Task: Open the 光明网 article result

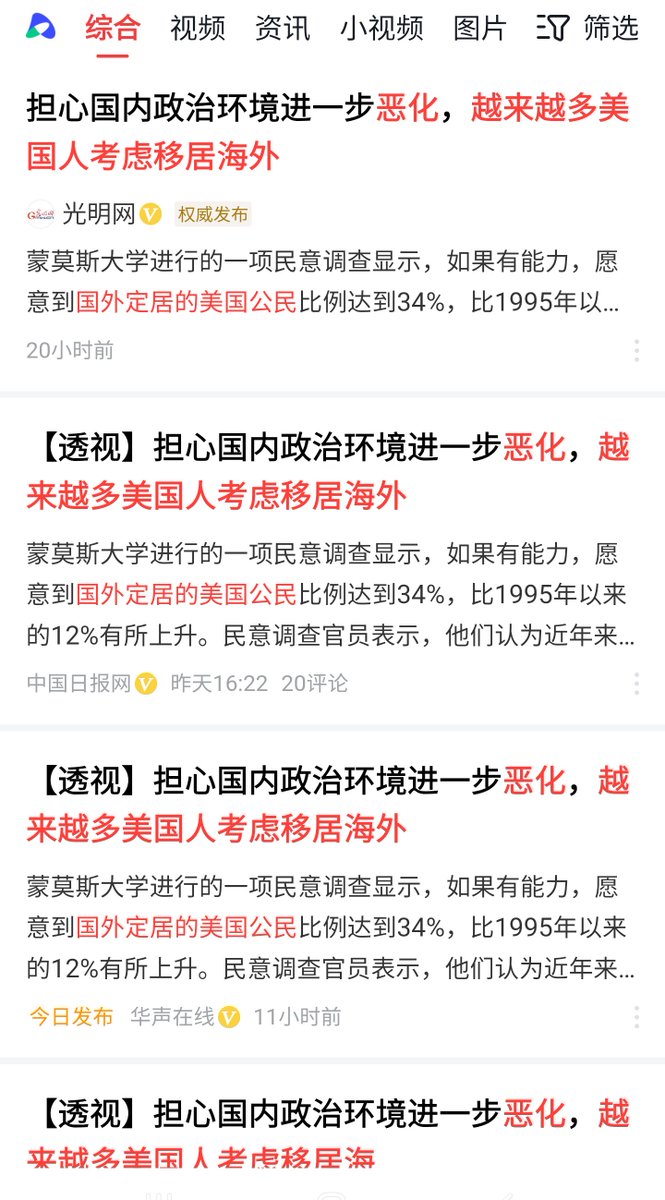Action: pyautogui.click(x=332, y=227)
